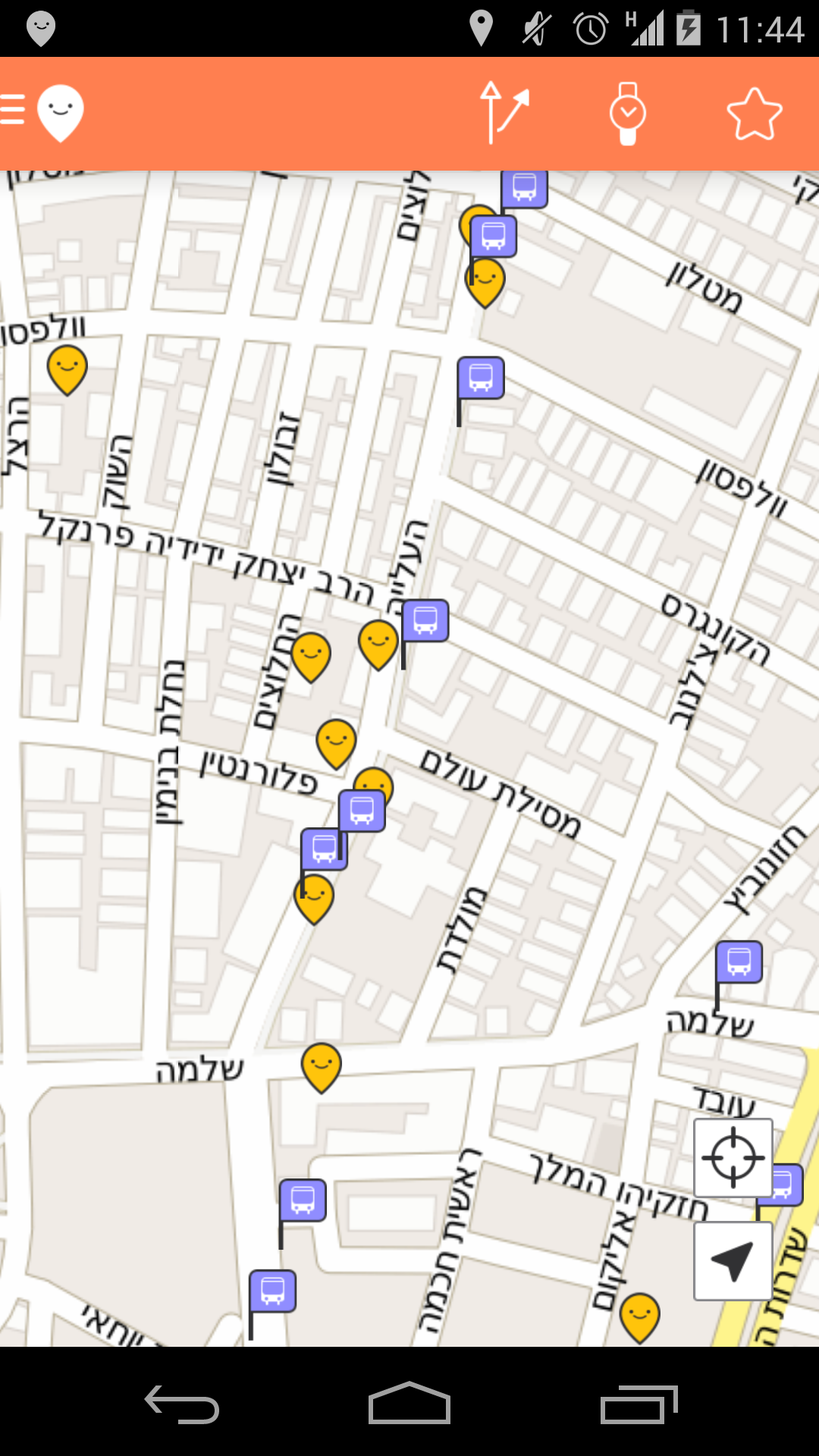
Task: Open the hamburger drawer menu
Action: (13, 111)
